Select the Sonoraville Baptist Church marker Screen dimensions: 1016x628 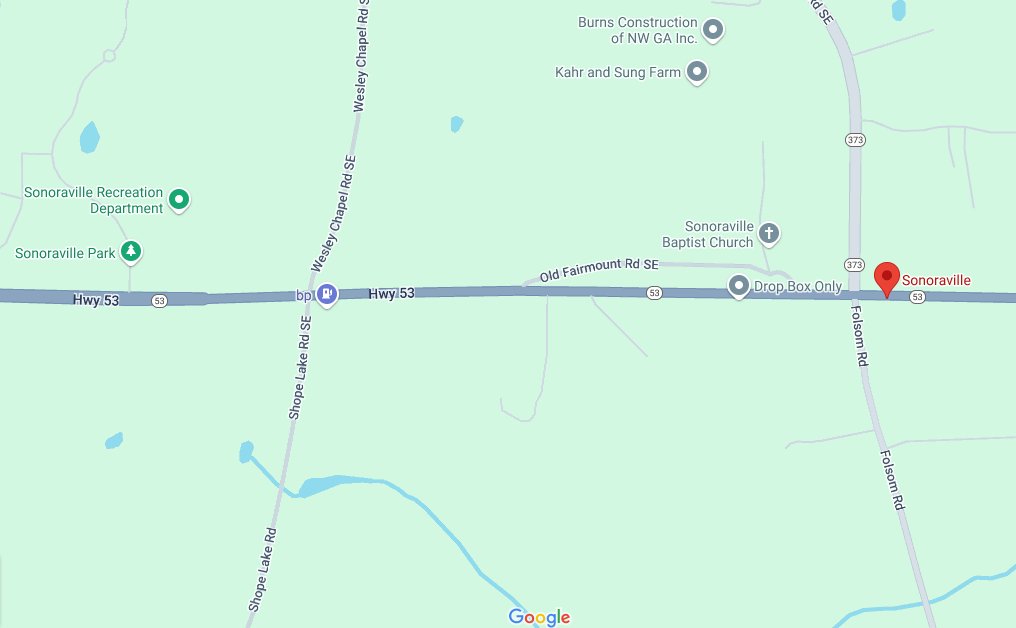click(769, 234)
